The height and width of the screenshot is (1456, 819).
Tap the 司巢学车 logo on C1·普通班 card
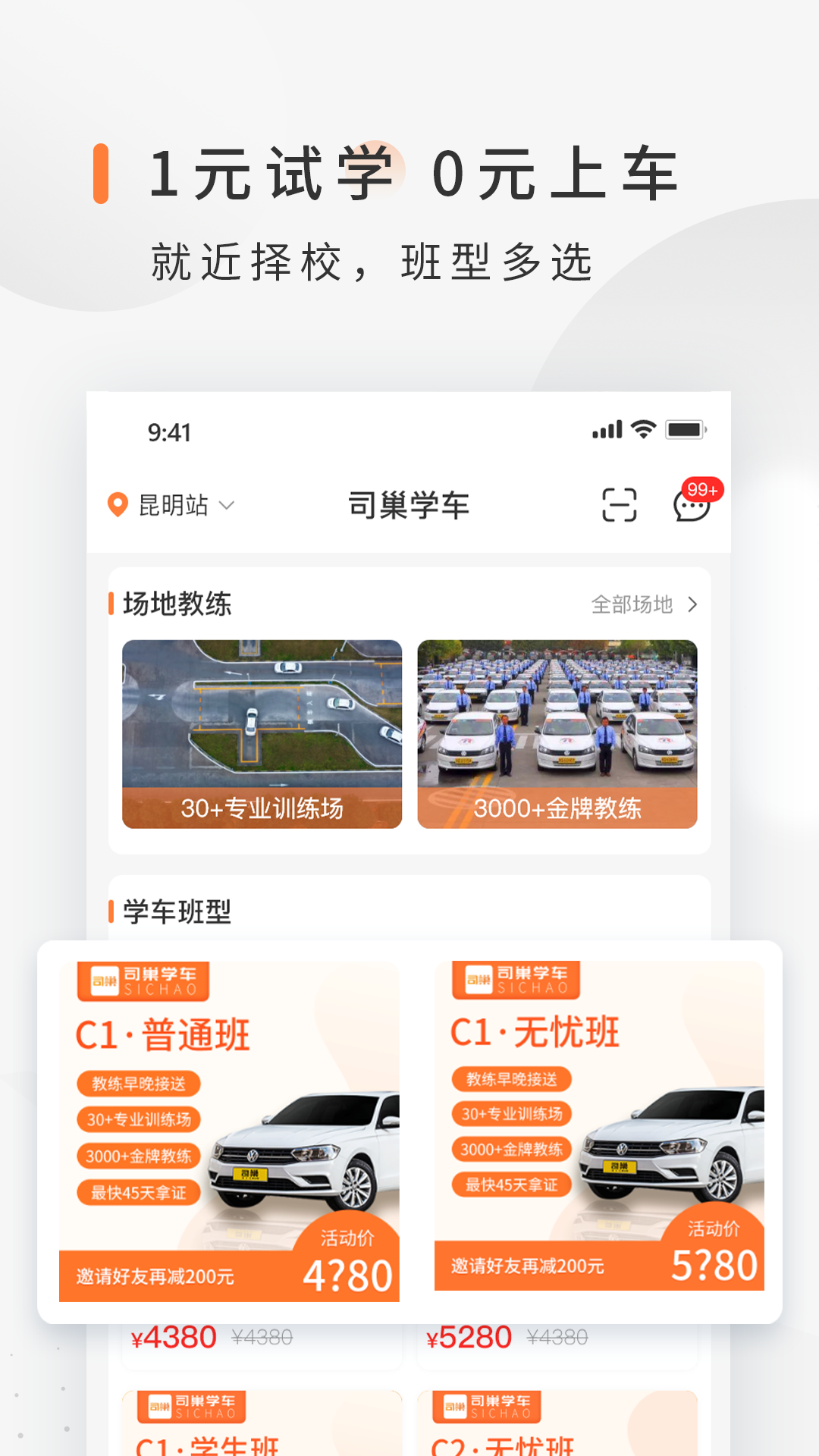tap(143, 980)
